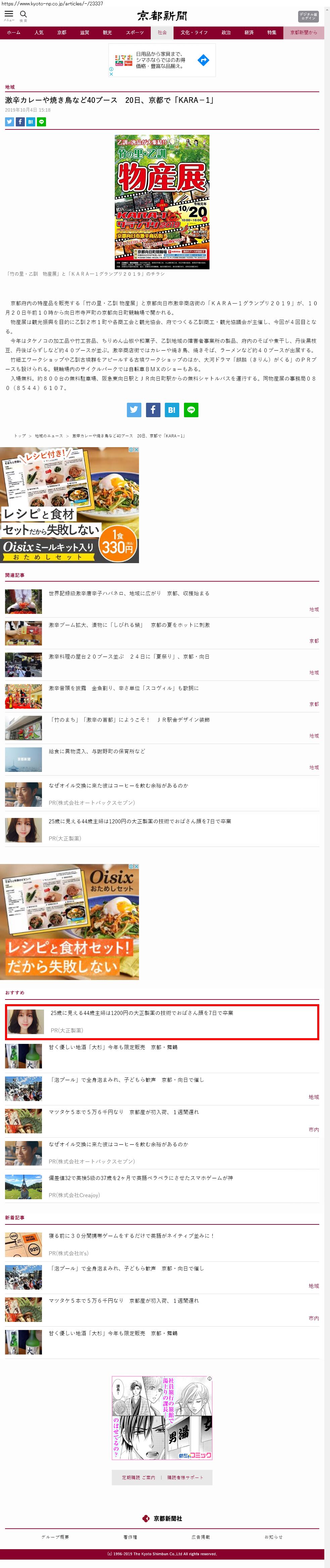Go to the 滋賀 section tab

coord(85,32)
